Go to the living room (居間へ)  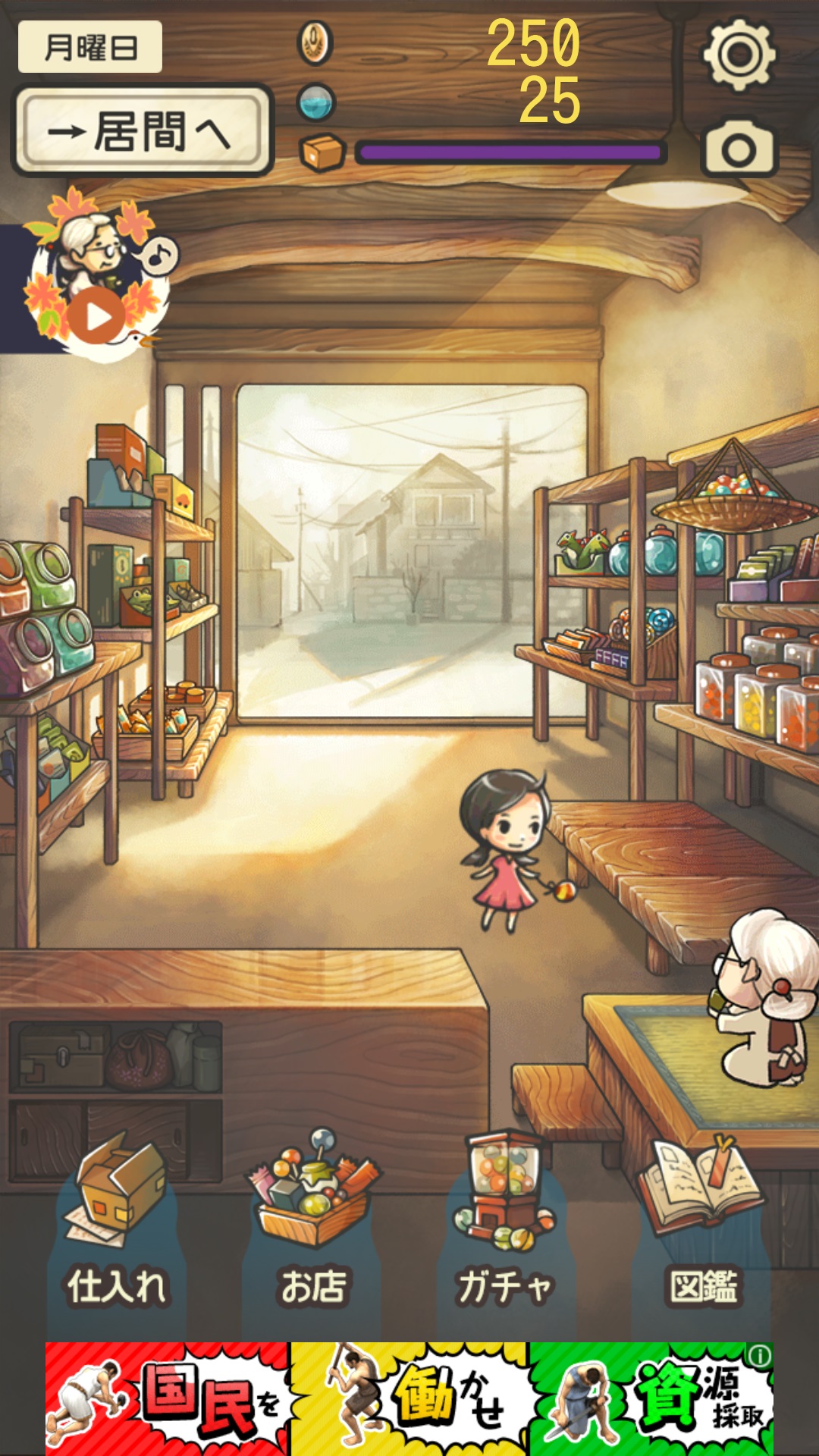pyautogui.click(x=142, y=131)
